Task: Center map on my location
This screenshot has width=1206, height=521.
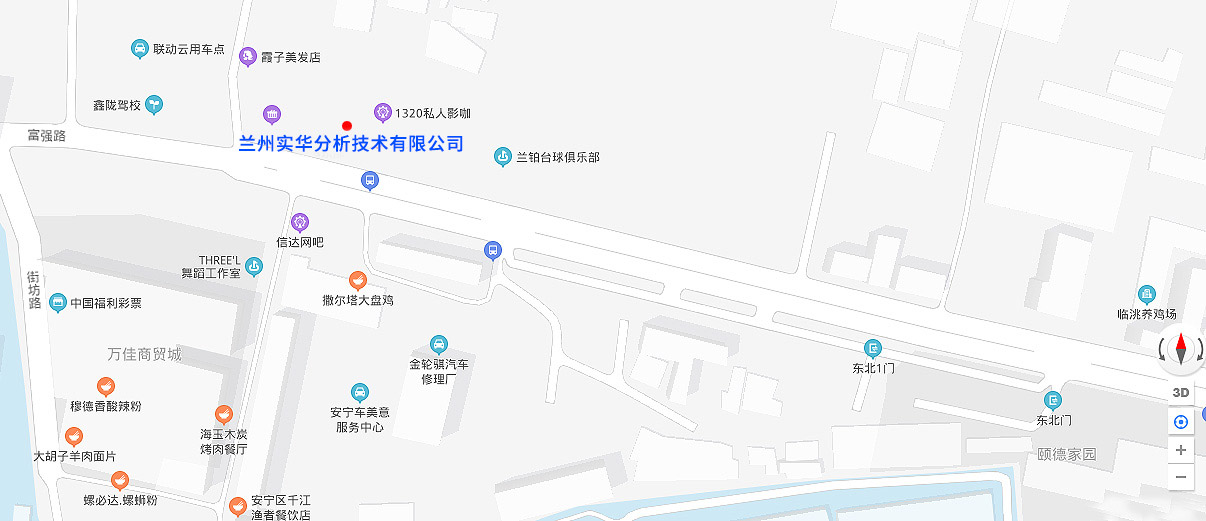Action: 1181,421
